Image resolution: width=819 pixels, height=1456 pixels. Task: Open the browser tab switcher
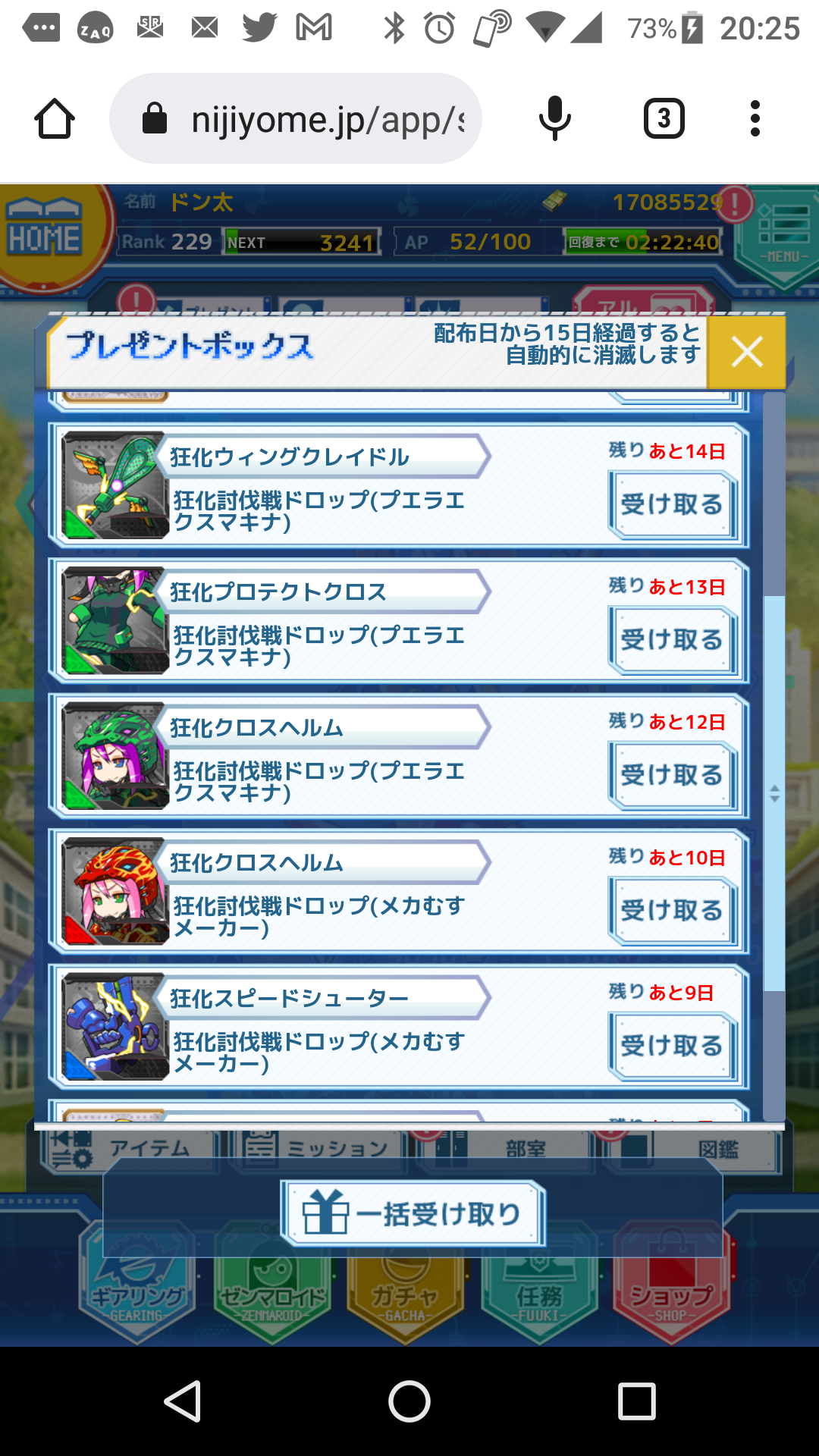tap(664, 119)
